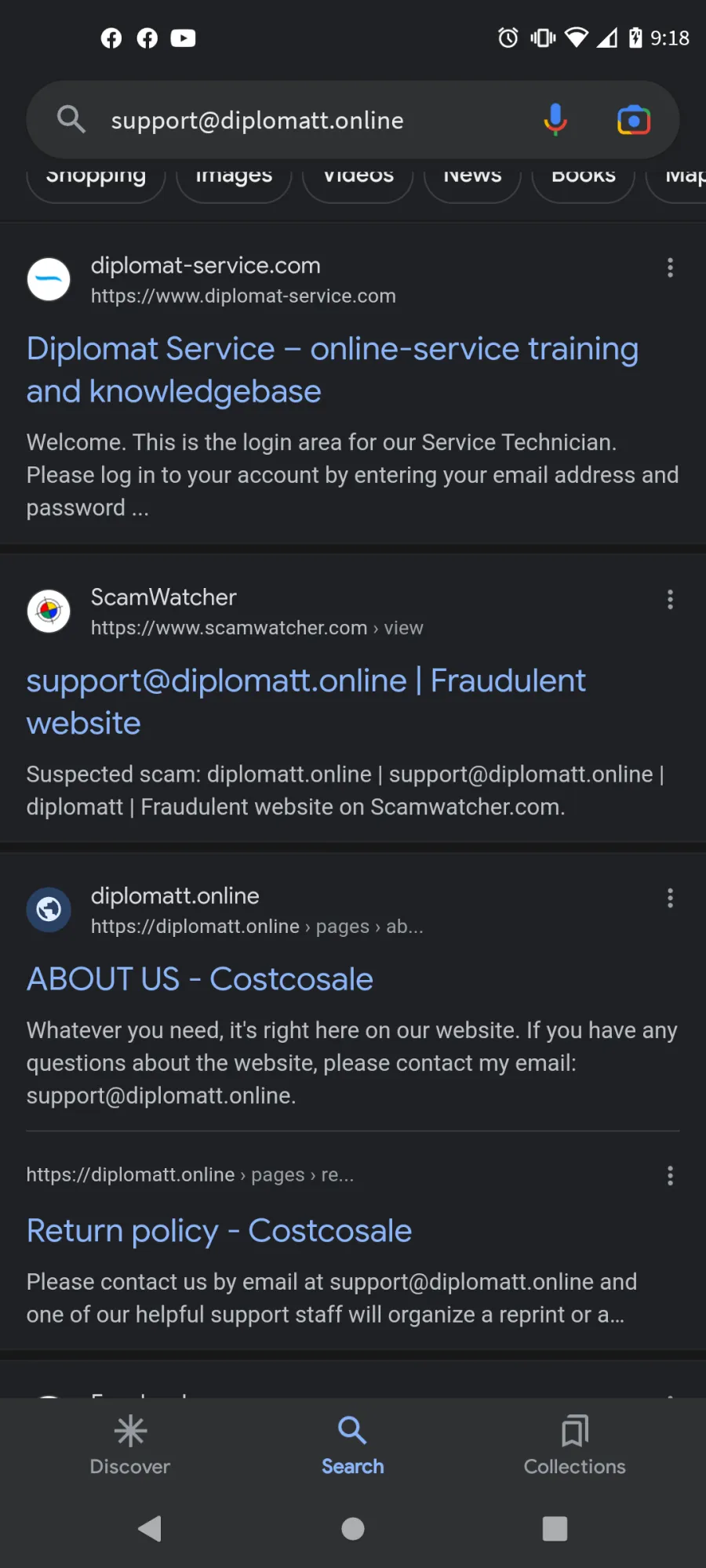Open Google Lens camera search
706x1568 pixels.
click(634, 120)
